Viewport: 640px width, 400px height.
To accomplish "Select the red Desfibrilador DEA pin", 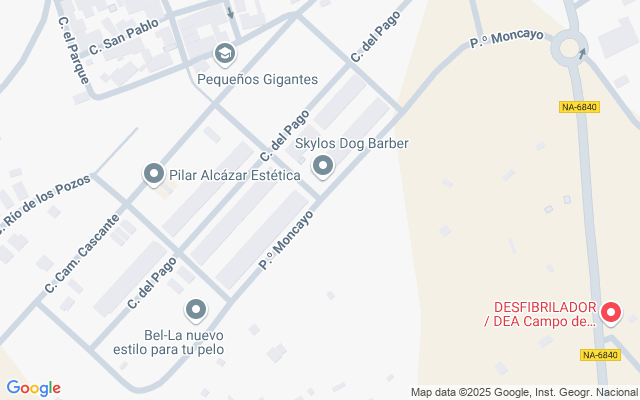I will (x=612, y=313).
